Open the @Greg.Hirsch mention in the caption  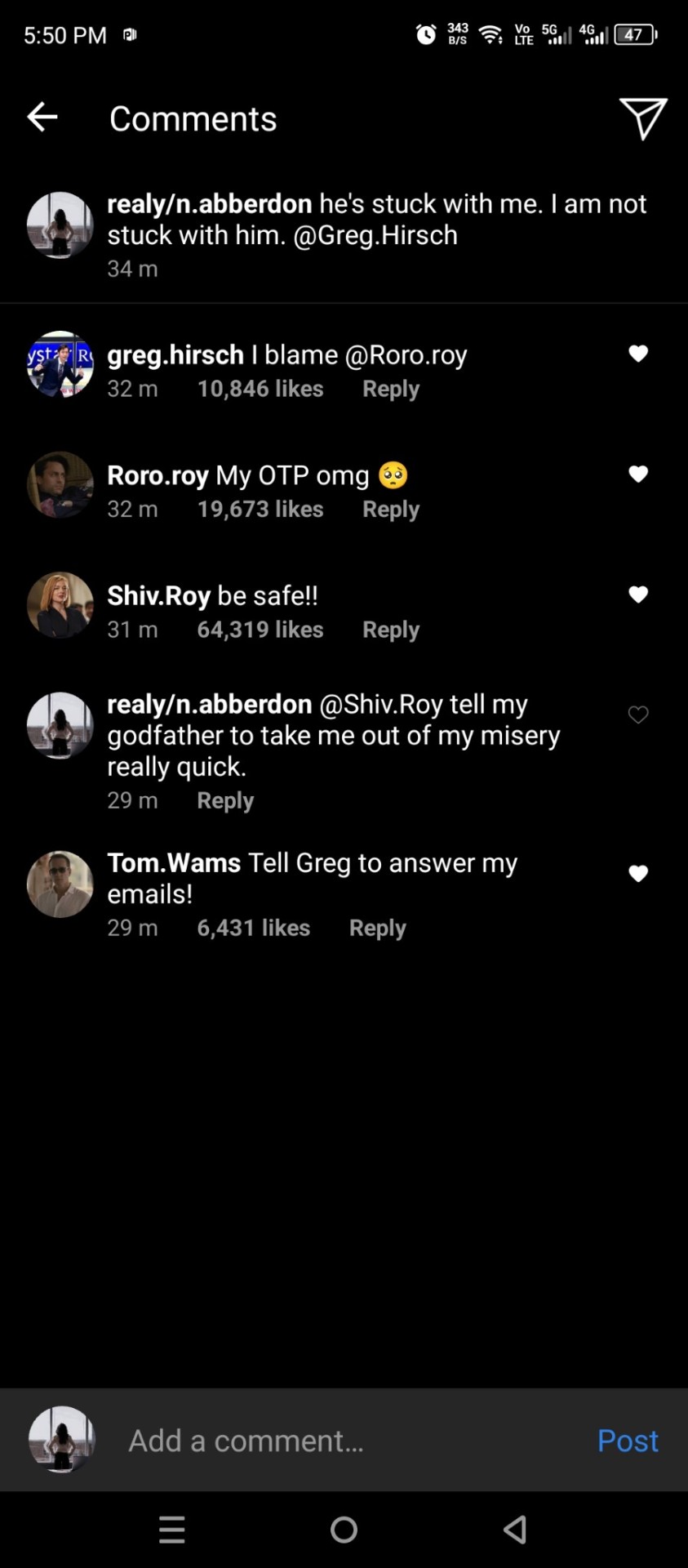click(375, 235)
